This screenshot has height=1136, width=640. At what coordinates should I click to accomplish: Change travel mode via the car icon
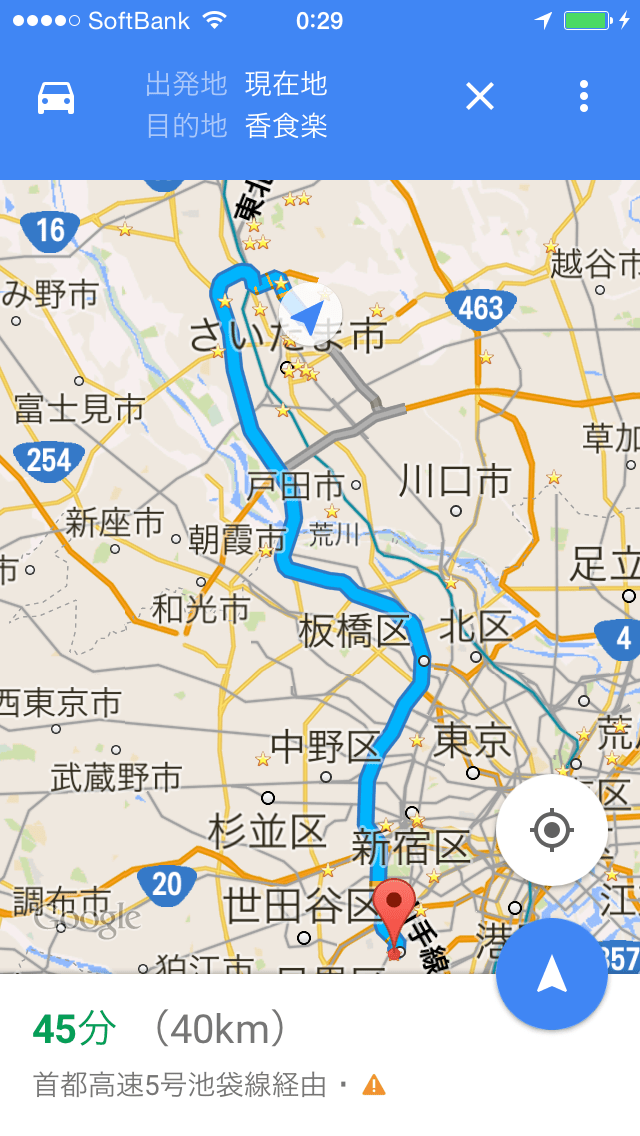tap(56, 97)
